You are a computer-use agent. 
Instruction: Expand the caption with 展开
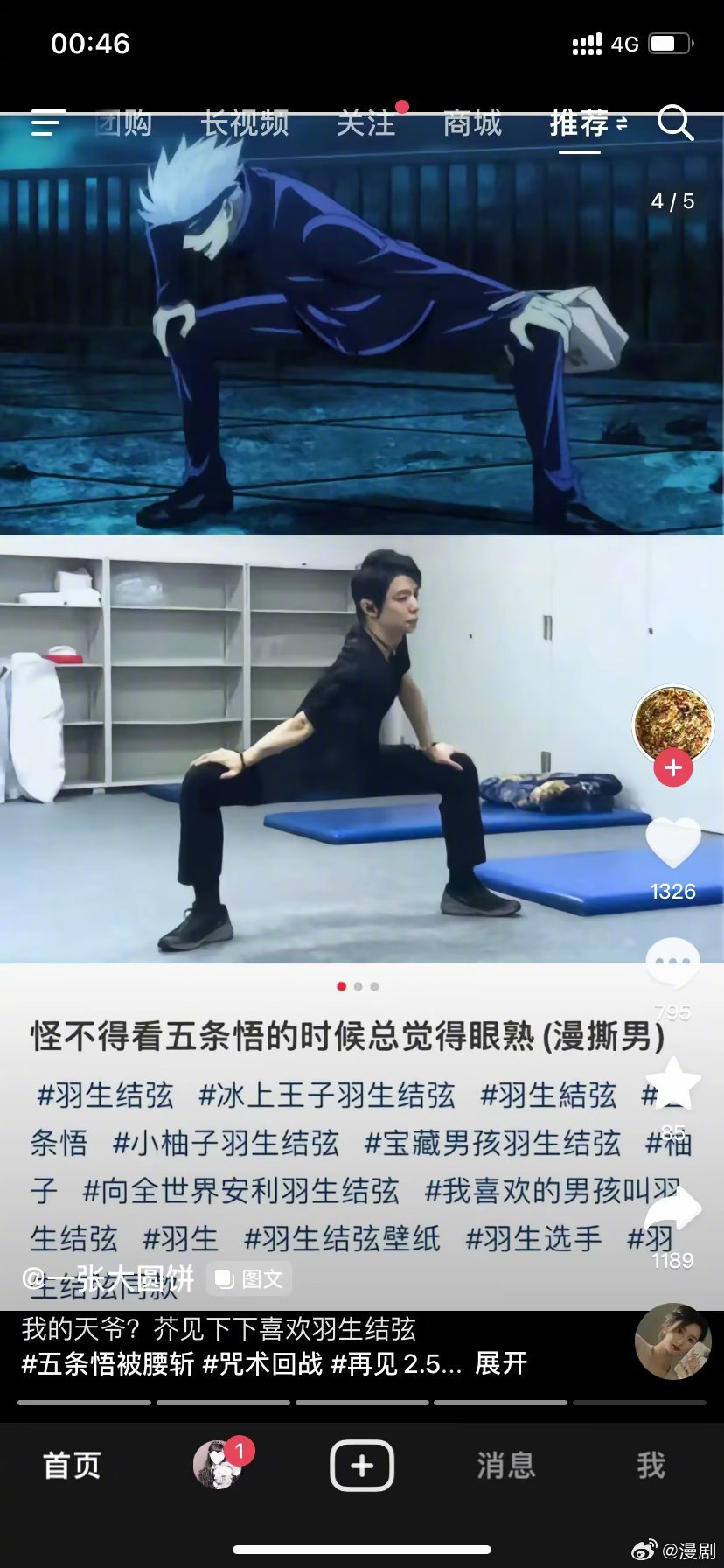[501, 1363]
